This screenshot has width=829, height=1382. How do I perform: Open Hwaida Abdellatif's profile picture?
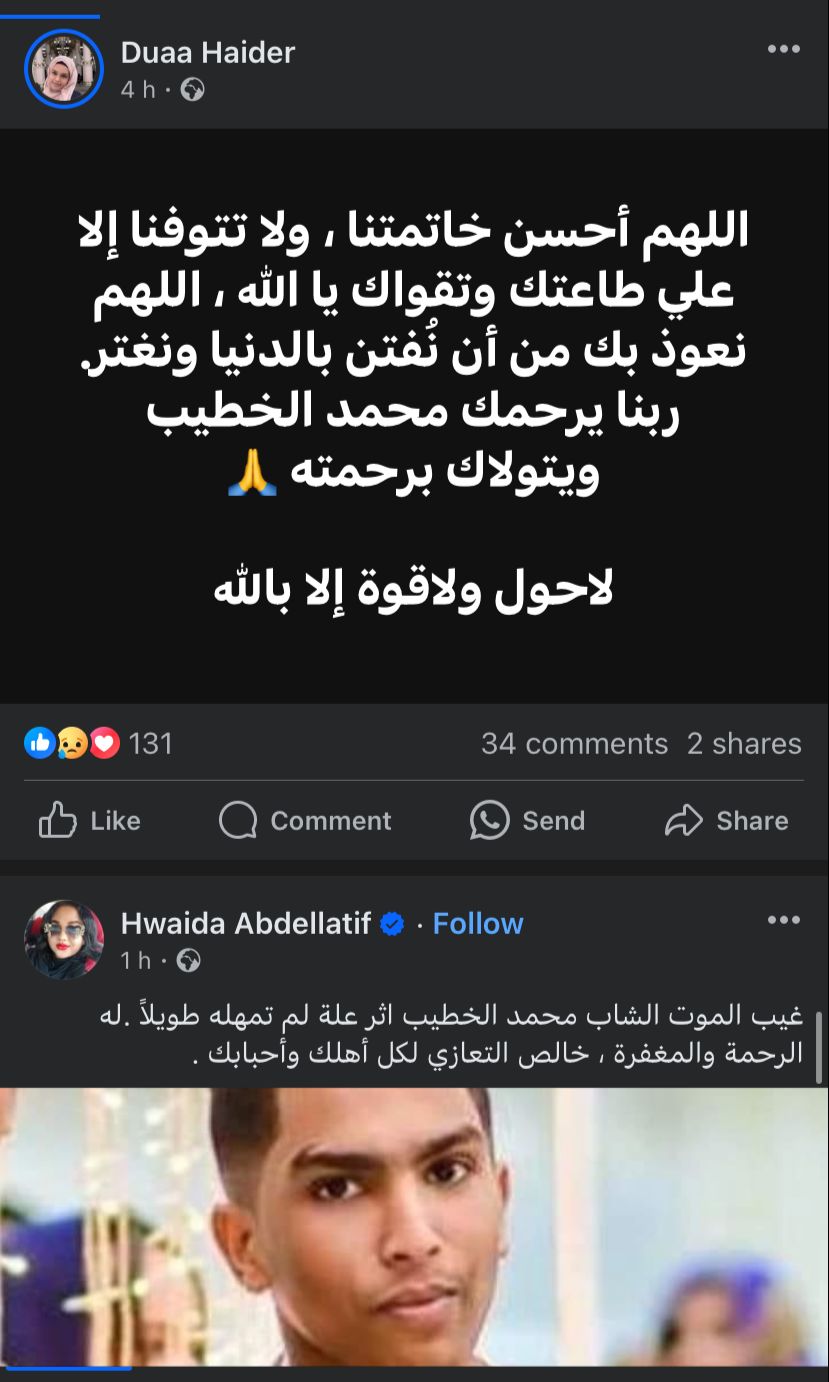64,940
